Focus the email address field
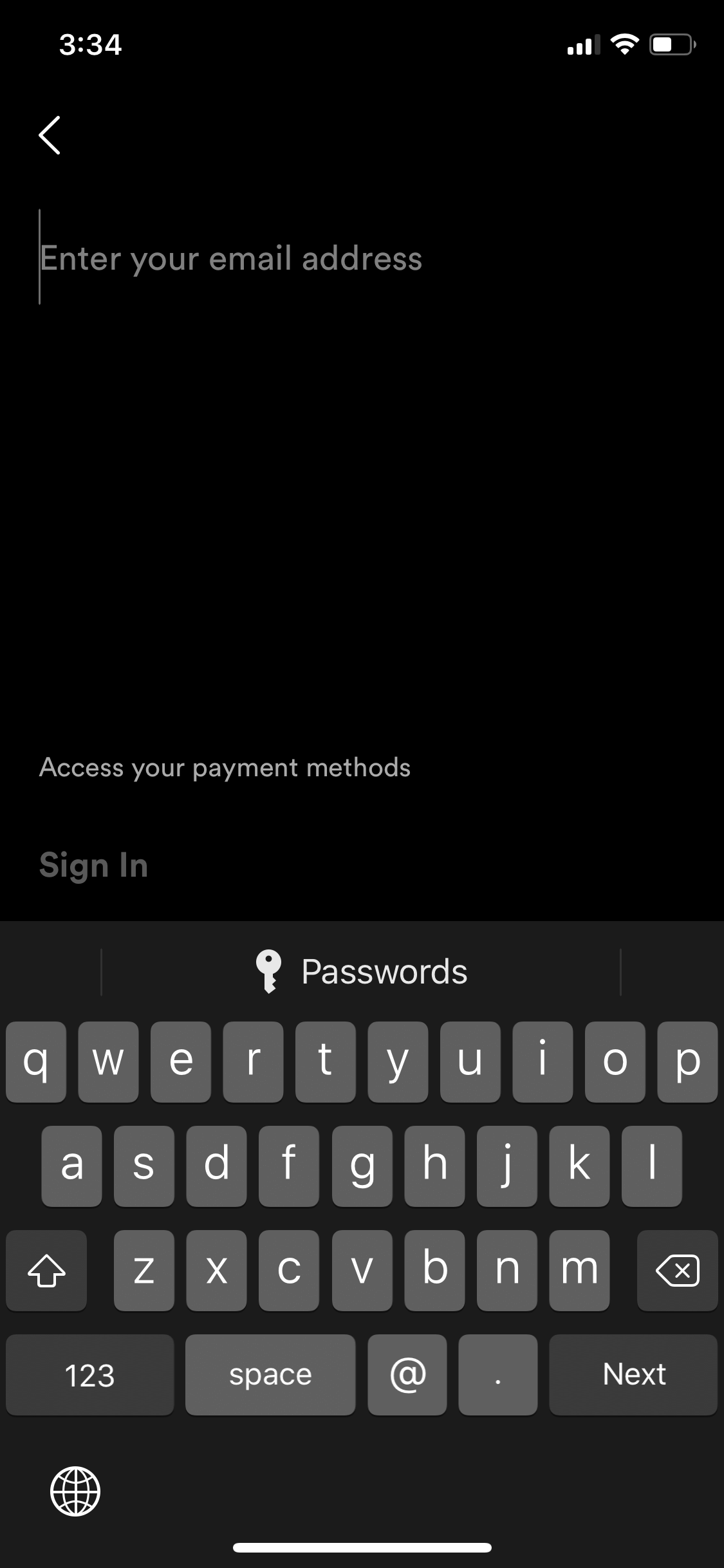The image size is (724, 1568). [362, 257]
